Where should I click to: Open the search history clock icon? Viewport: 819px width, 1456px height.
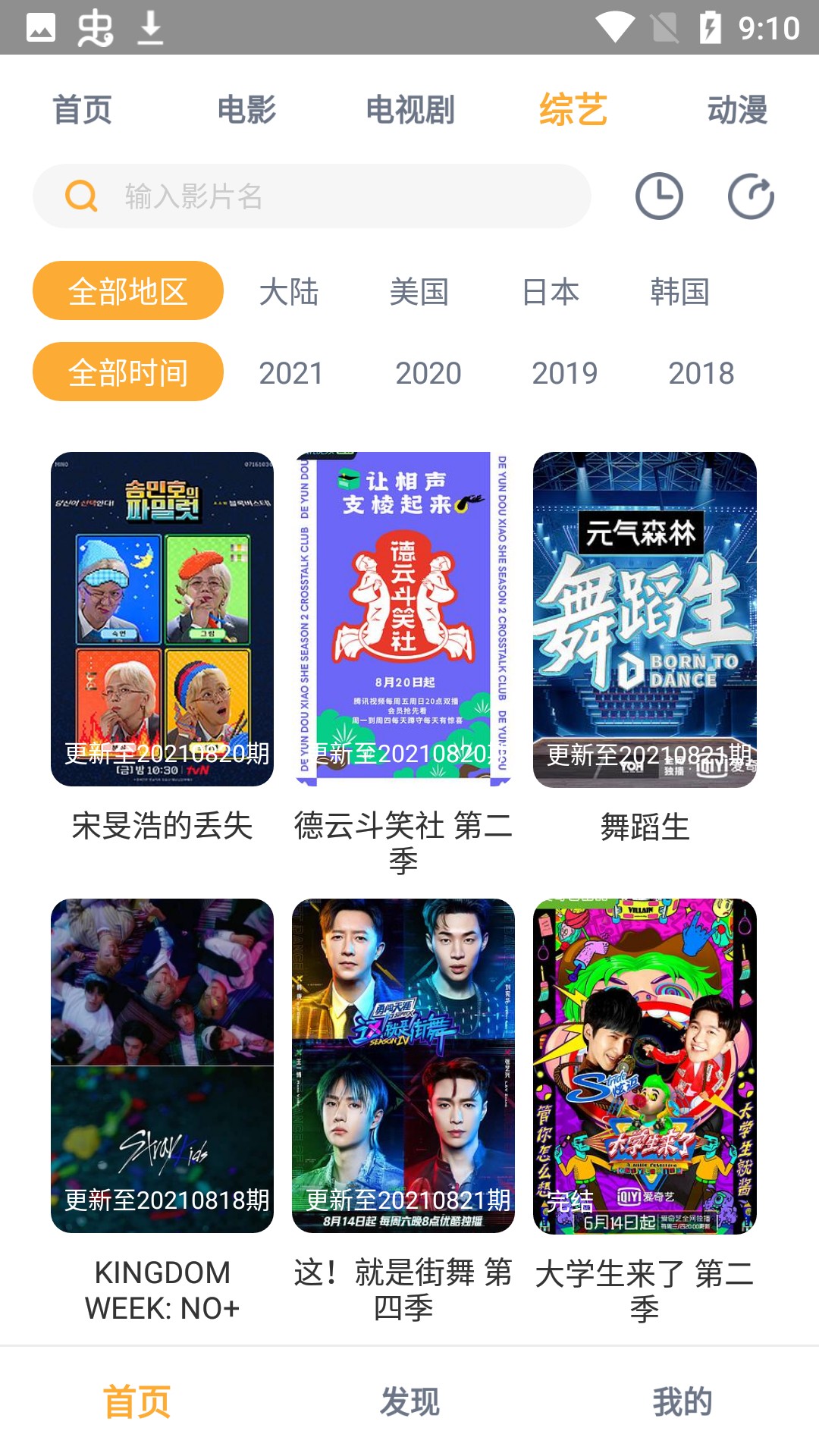pyautogui.click(x=660, y=196)
